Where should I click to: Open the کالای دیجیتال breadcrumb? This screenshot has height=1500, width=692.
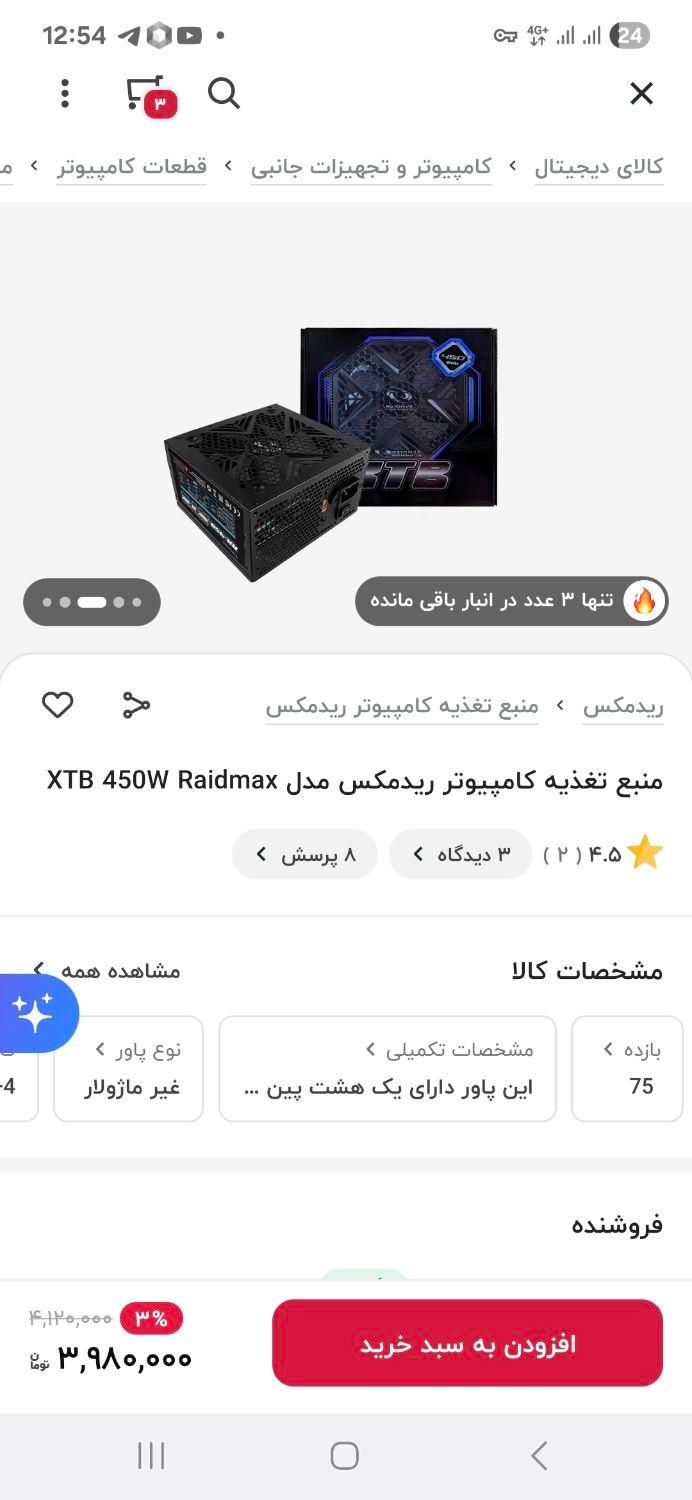[x=598, y=167]
